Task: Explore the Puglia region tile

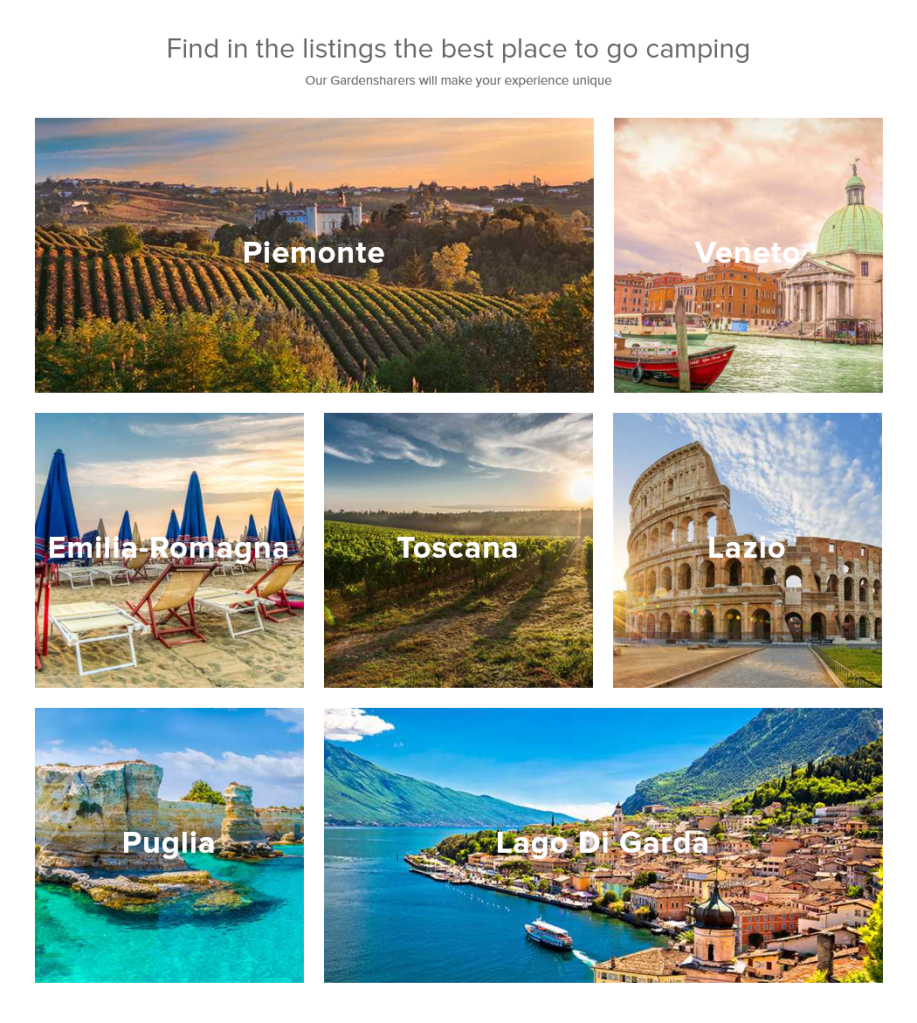Action: tap(169, 844)
